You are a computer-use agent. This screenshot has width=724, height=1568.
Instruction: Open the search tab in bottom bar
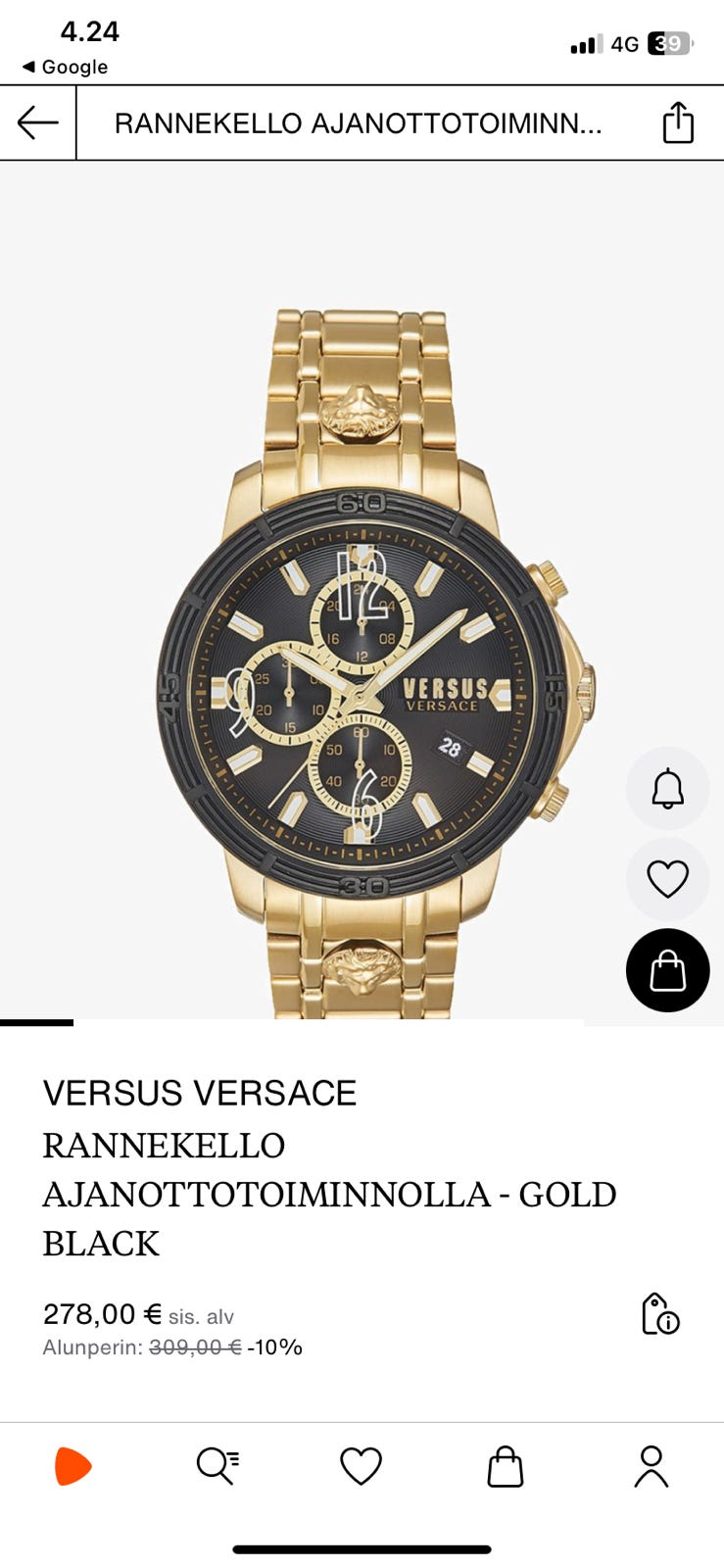click(217, 1466)
